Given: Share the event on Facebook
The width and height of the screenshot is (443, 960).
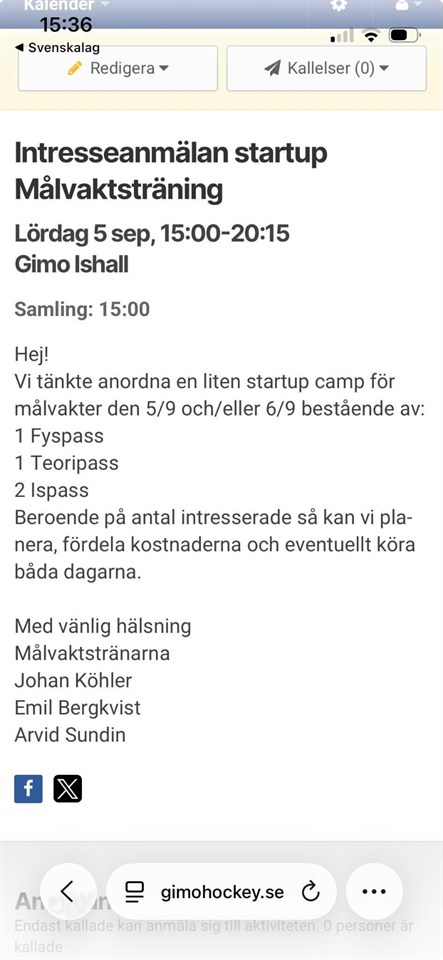Looking at the screenshot, I should pyautogui.click(x=29, y=789).
